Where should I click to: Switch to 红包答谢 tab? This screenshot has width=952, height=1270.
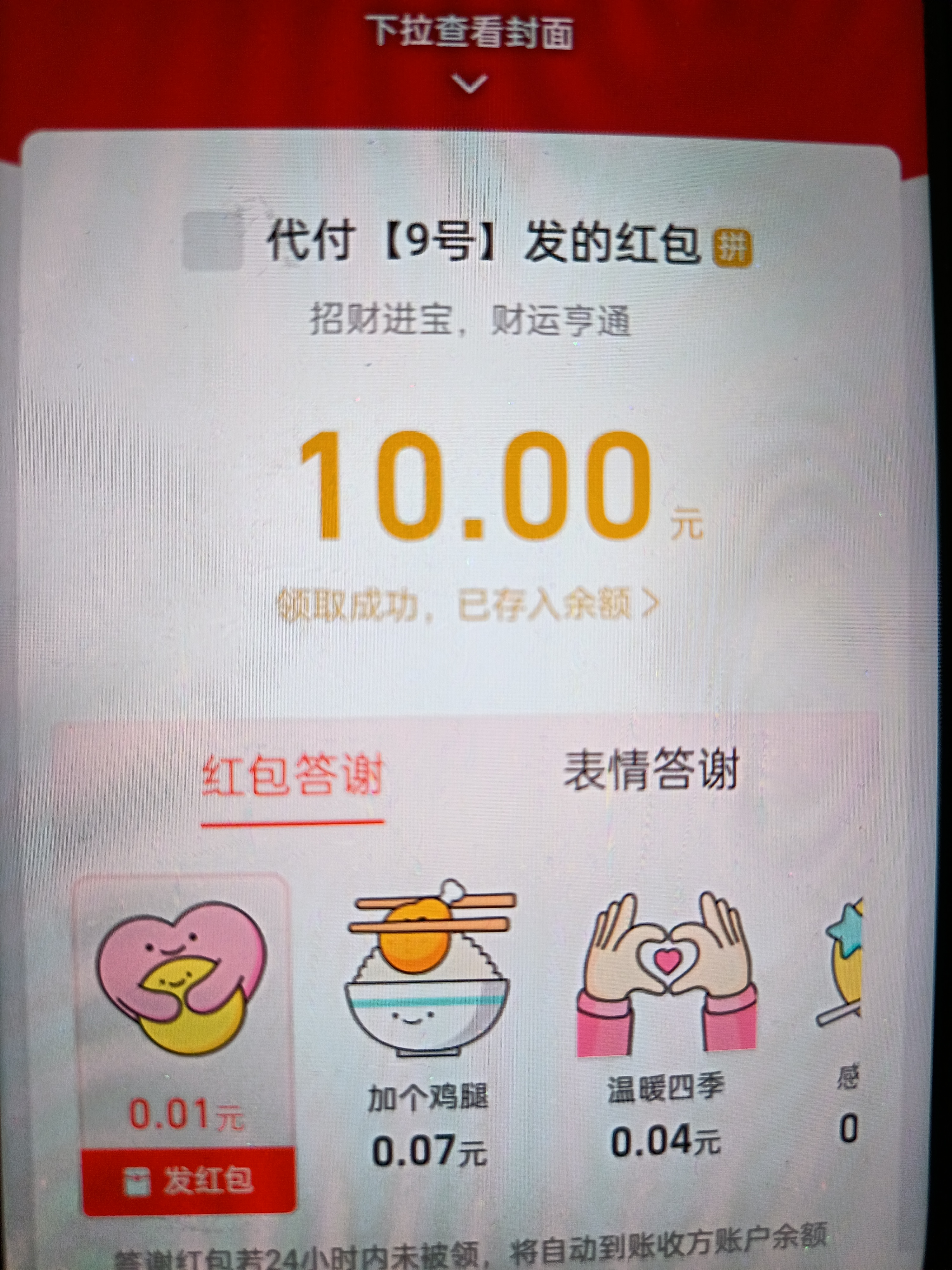[292, 776]
